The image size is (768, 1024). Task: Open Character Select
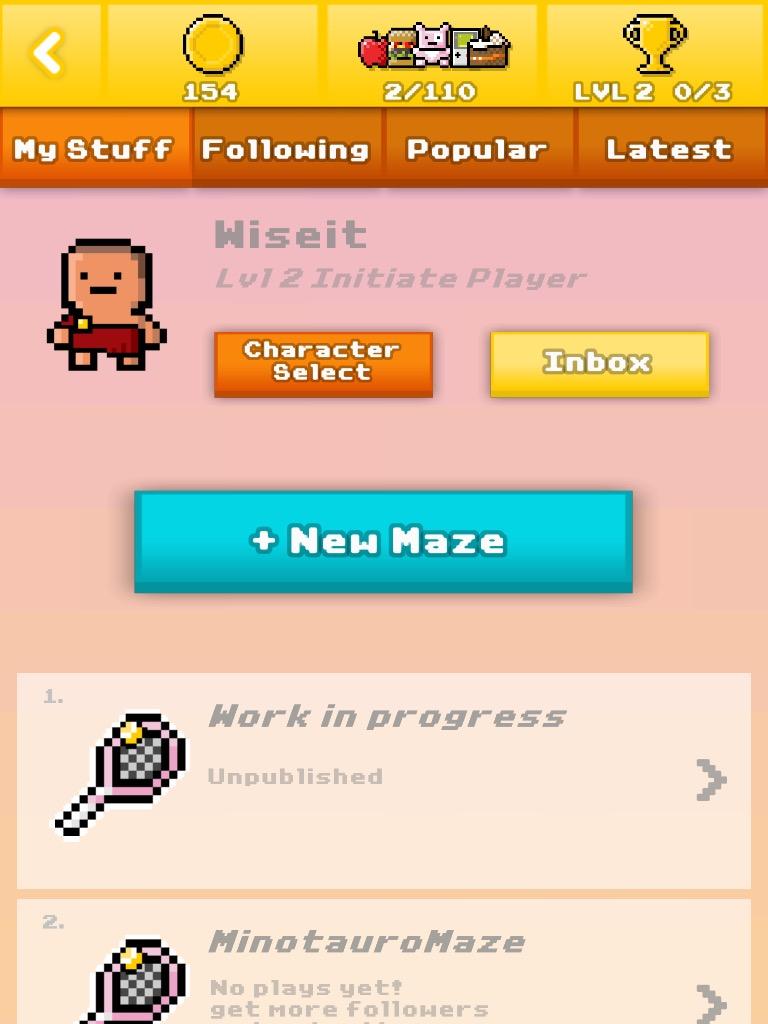(x=323, y=363)
